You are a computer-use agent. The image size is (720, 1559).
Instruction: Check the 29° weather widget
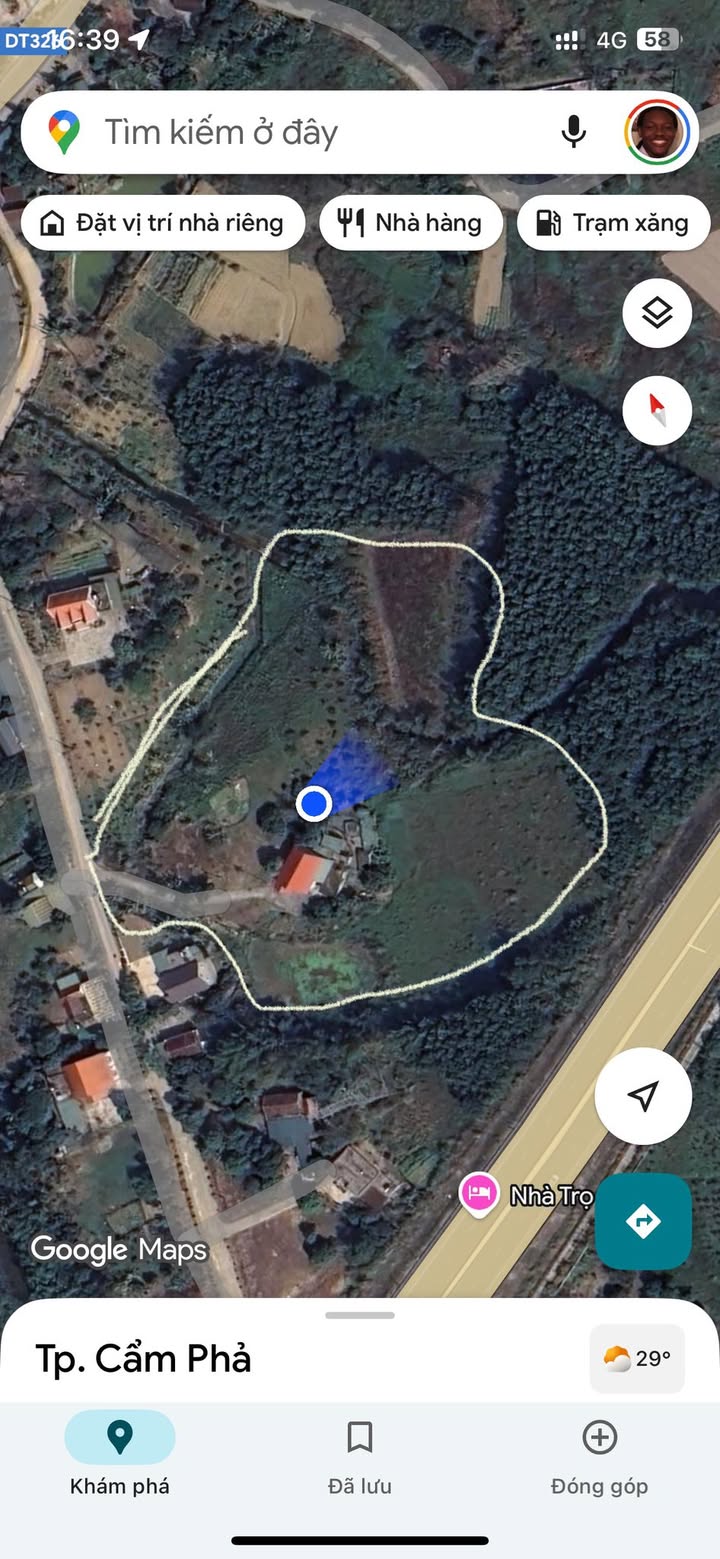point(637,1359)
